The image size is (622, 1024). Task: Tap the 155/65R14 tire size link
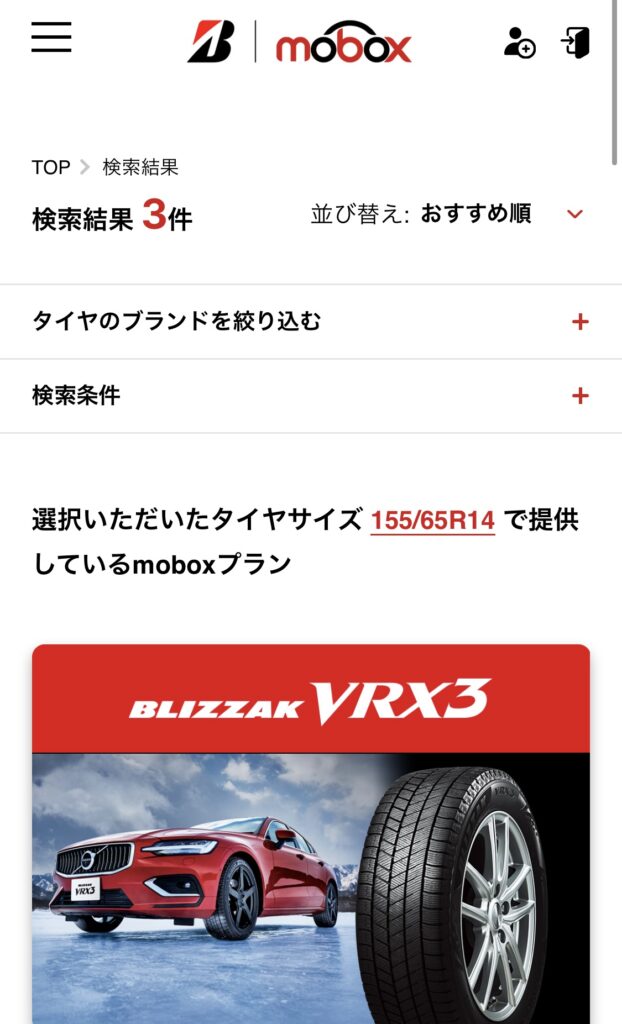coord(433,521)
